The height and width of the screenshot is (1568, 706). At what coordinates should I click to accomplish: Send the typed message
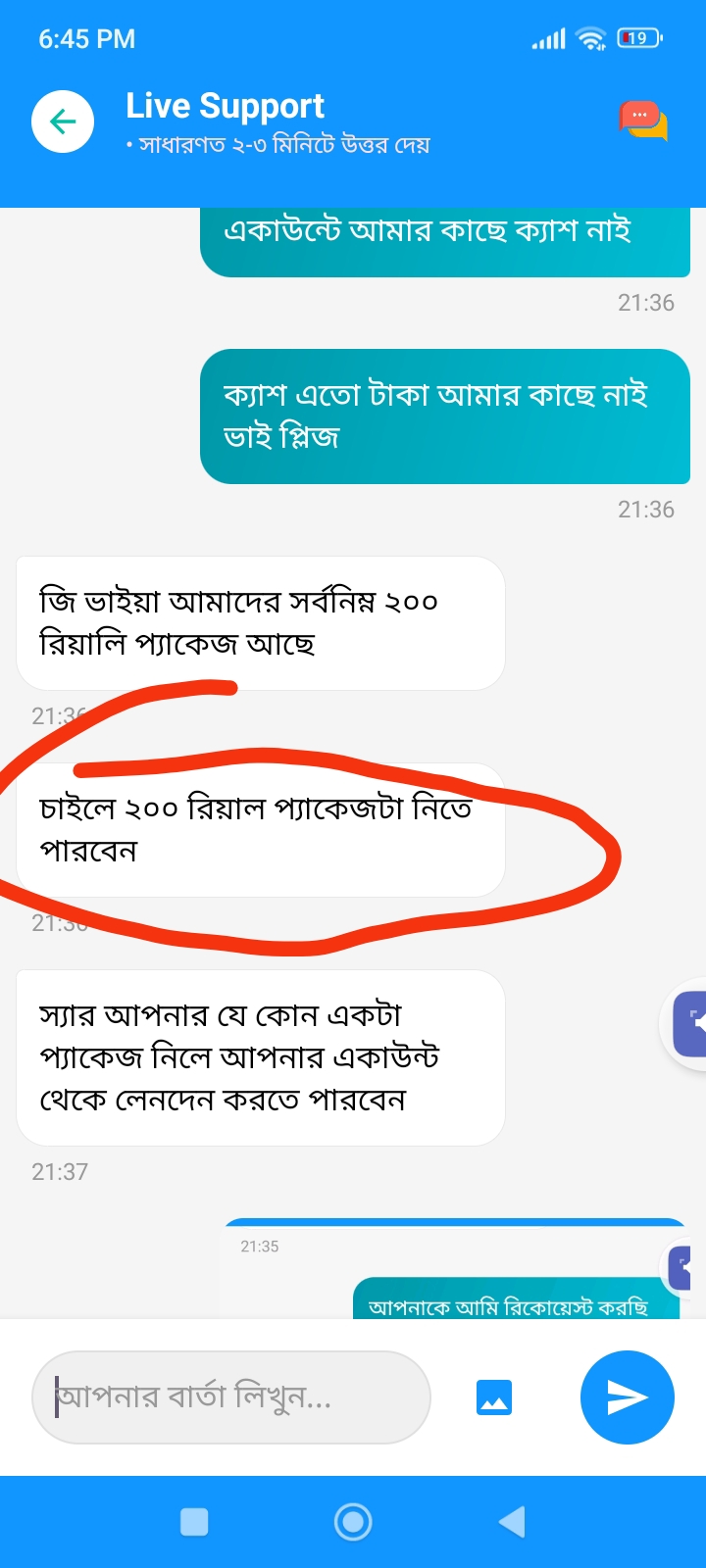(x=627, y=1396)
